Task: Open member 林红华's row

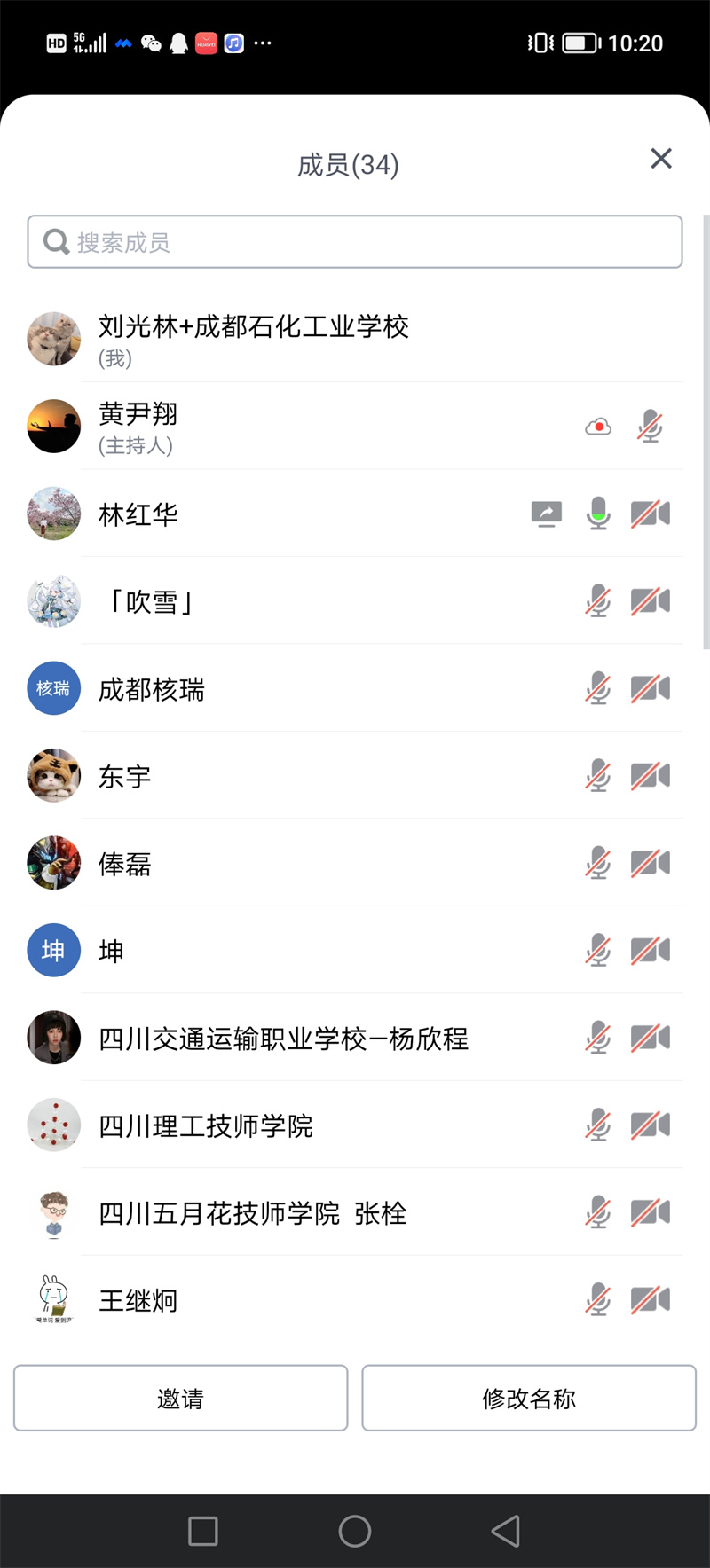Action: click(138, 514)
